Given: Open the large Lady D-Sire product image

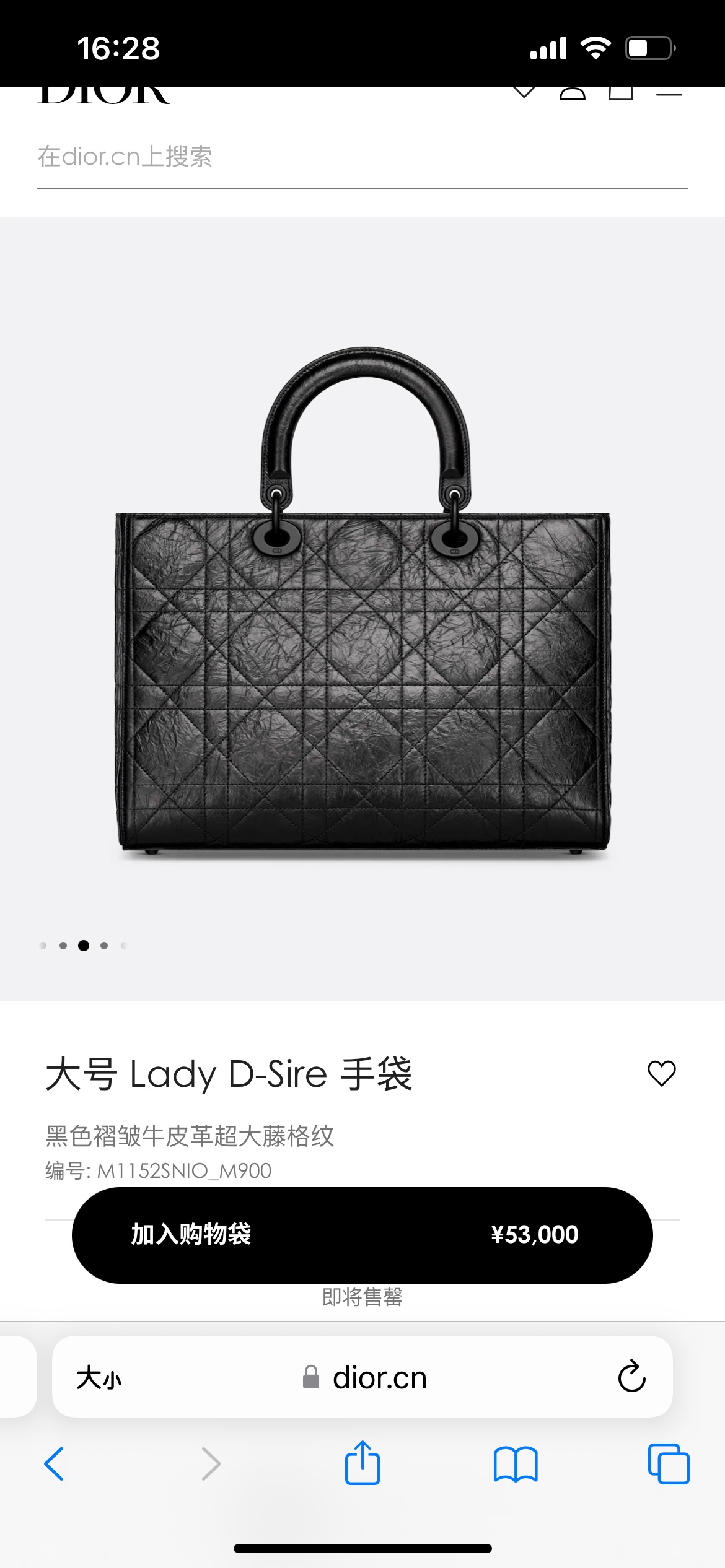Looking at the screenshot, I should pyautogui.click(x=362, y=601).
